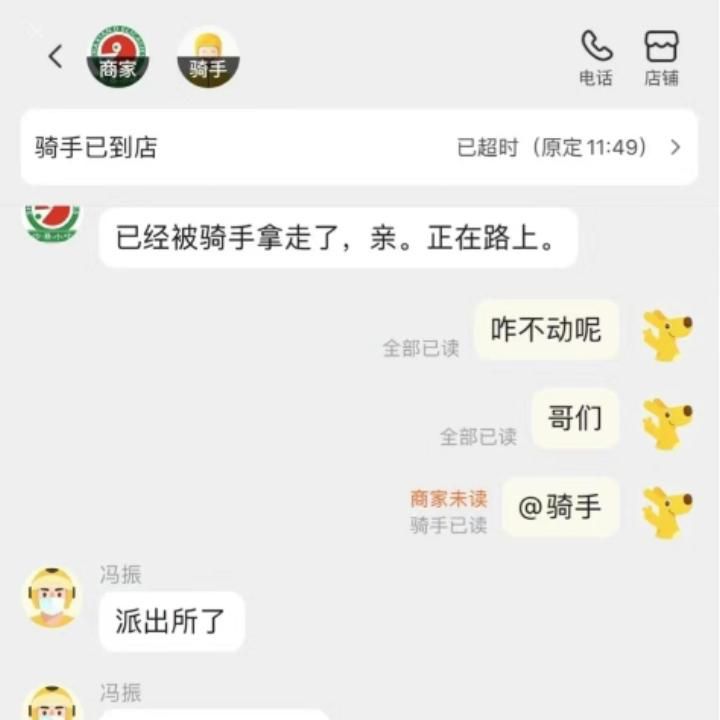Call using the 电话 icon
The image size is (720, 720).
click(596, 57)
